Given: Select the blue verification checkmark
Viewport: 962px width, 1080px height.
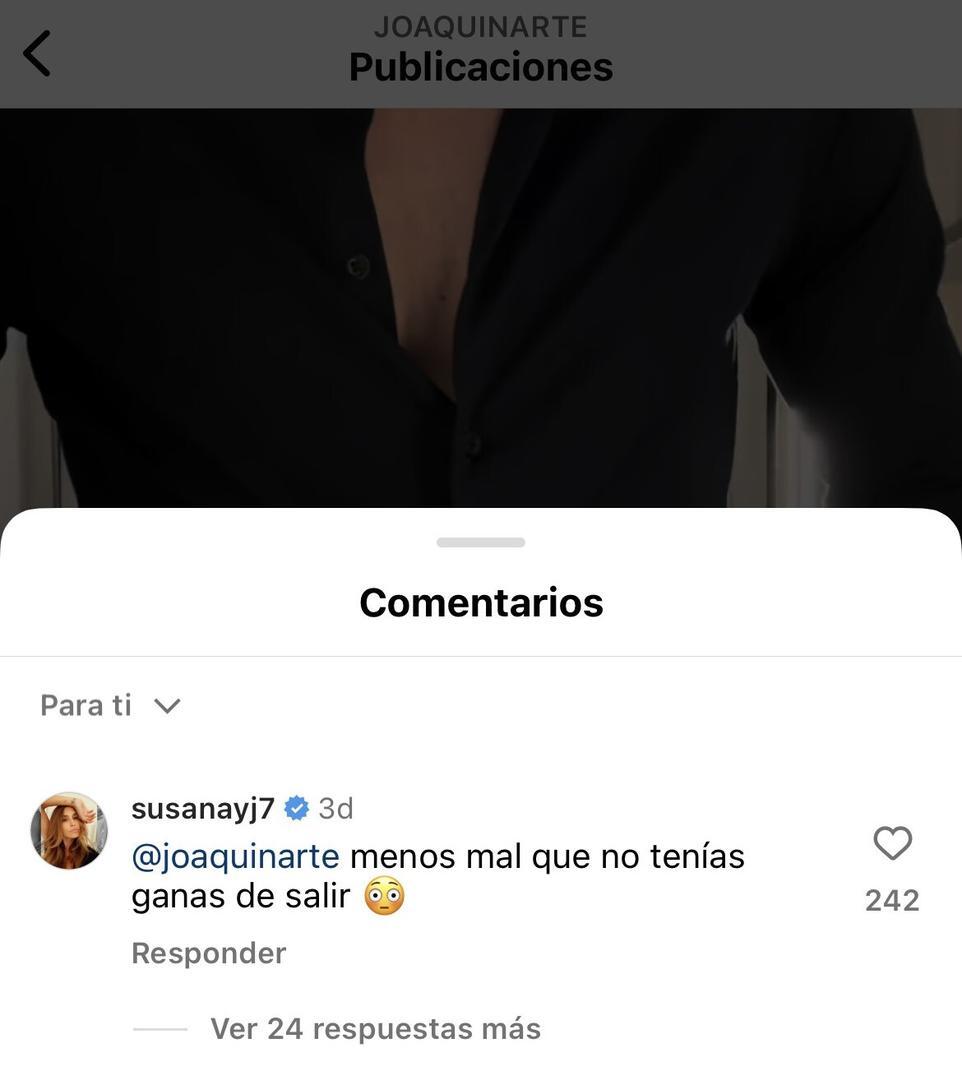Looking at the screenshot, I should [295, 806].
